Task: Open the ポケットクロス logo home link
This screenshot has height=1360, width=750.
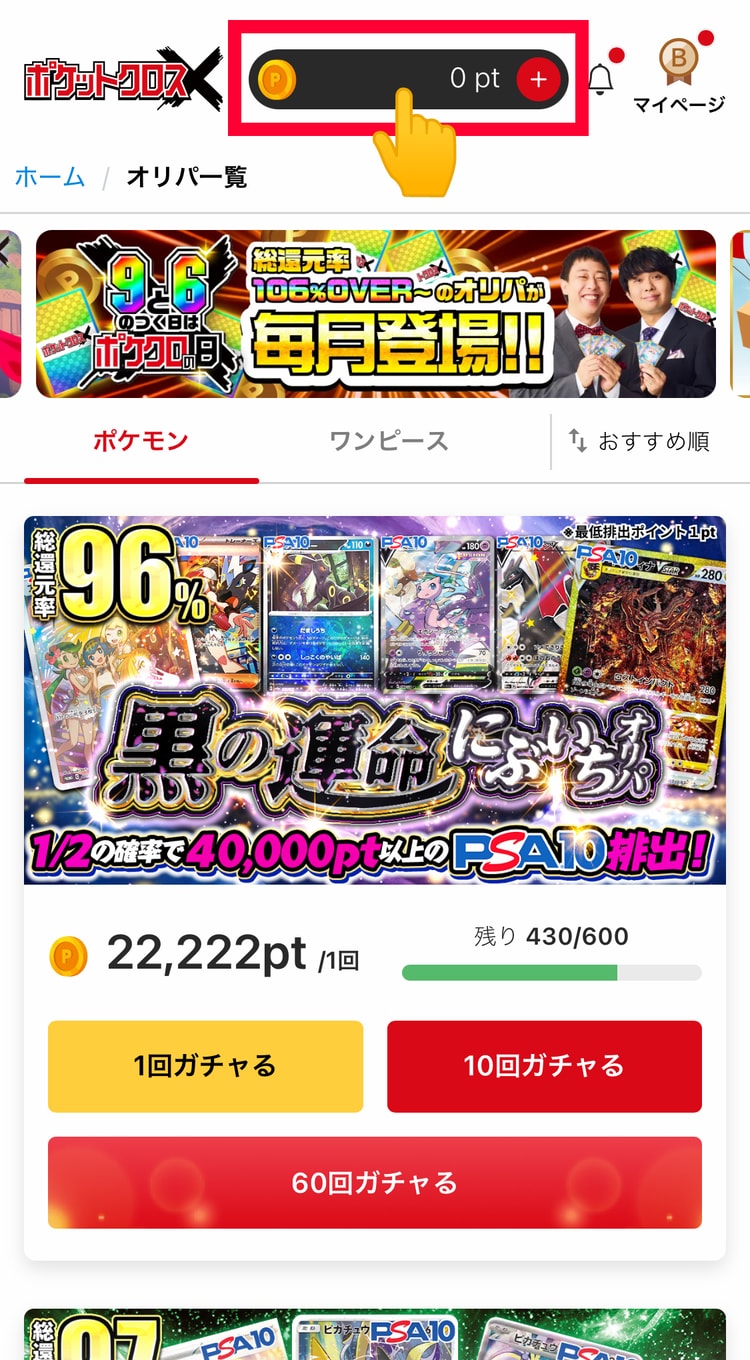Action: (122, 78)
